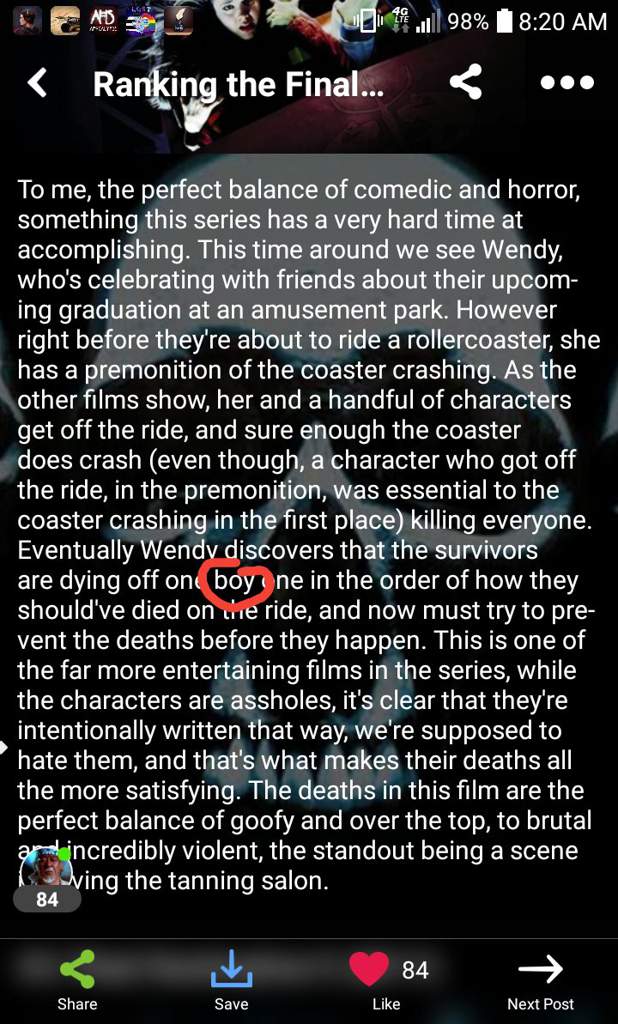The height and width of the screenshot is (1024, 618).
Task: Share this post from the bottom bar
Action: [x=77, y=979]
